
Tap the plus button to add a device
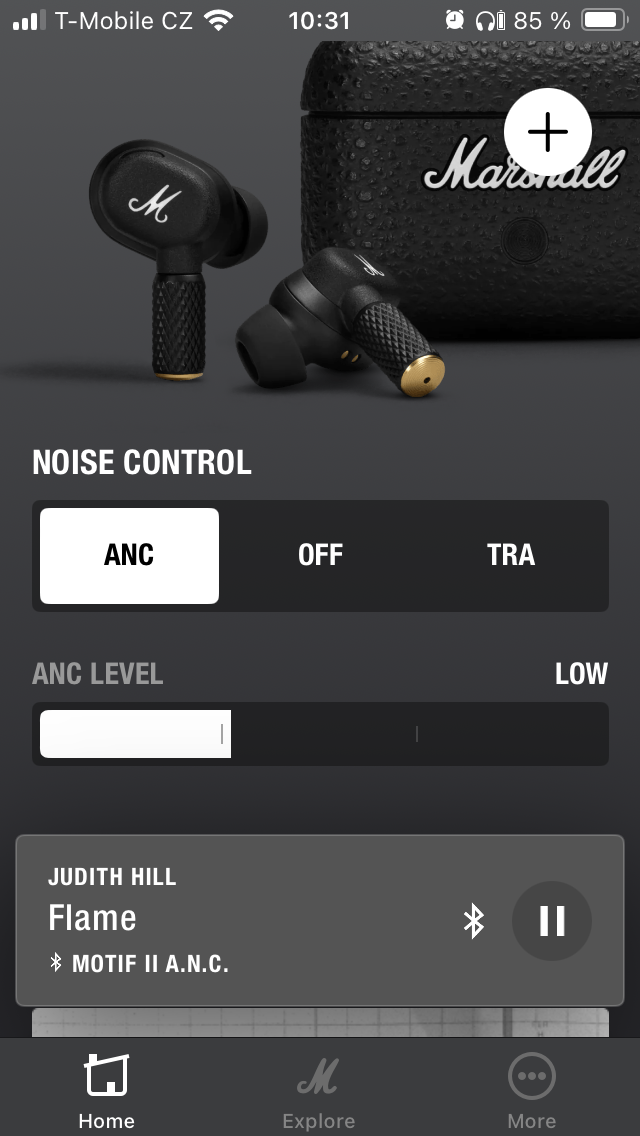click(x=548, y=132)
